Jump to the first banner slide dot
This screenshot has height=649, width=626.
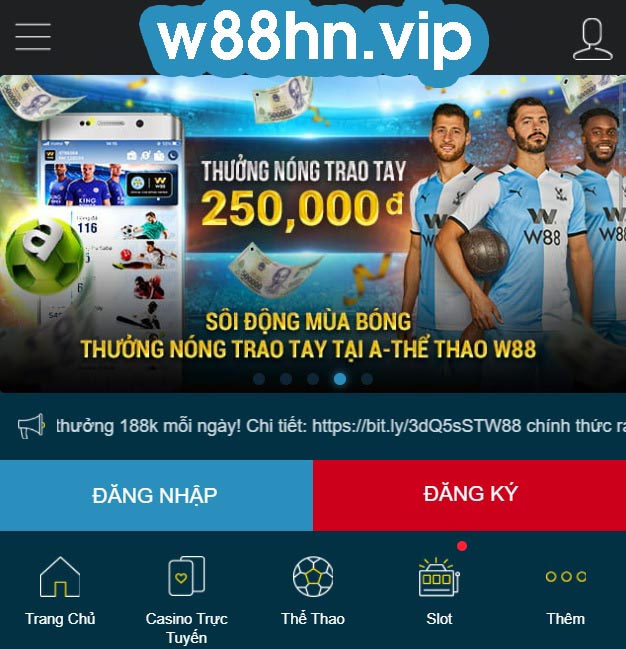[x=259, y=379]
